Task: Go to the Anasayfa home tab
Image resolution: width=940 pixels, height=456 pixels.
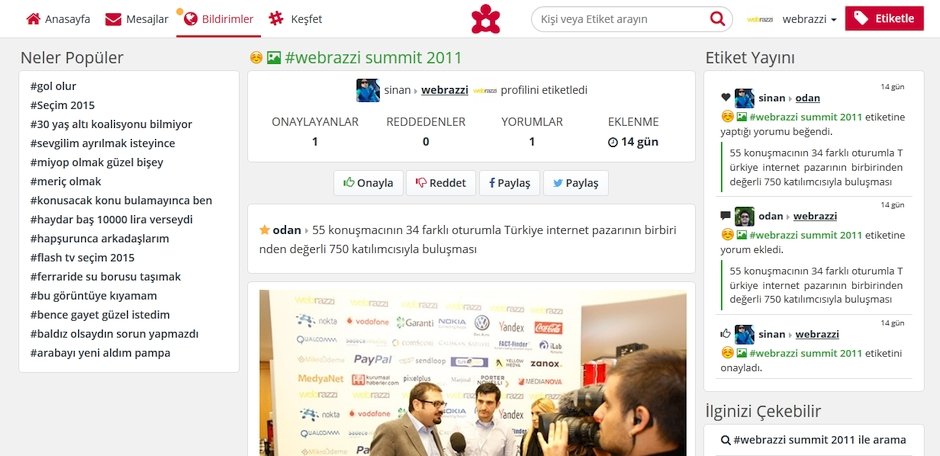Action: tap(58, 19)
